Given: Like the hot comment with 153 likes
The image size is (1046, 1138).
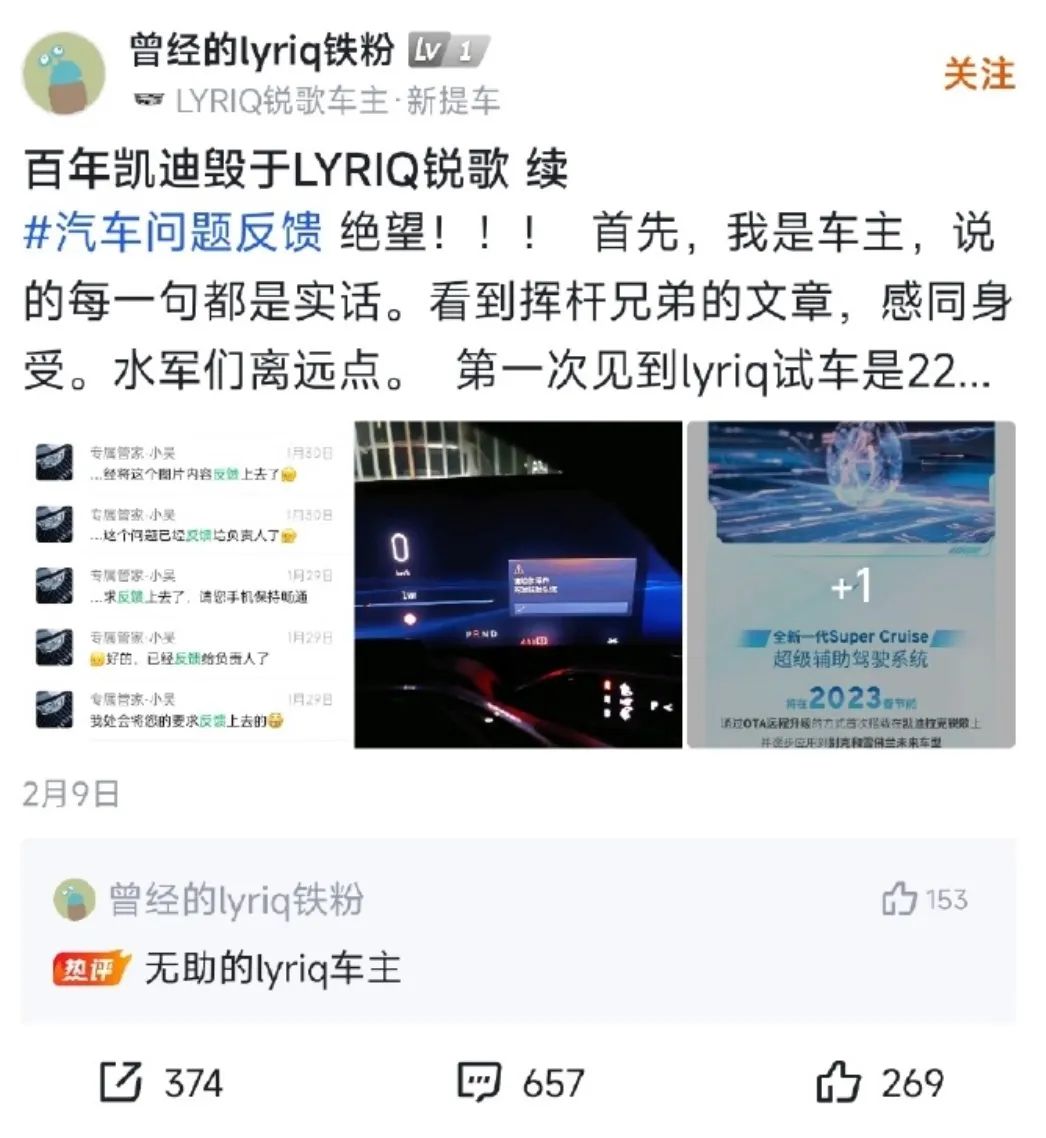Looking at the screenshot, I should point(900,900).
